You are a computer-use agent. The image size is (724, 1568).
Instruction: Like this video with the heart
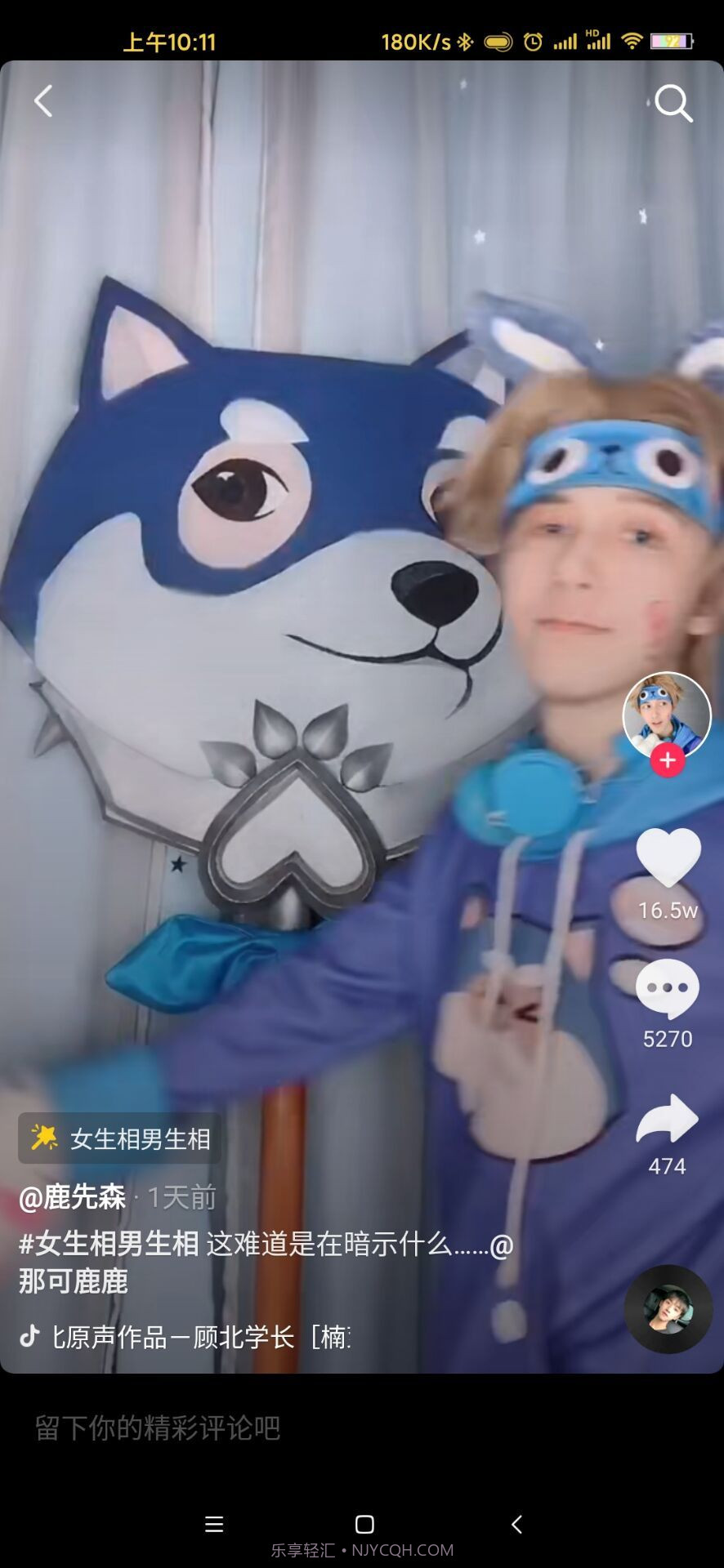668,857
